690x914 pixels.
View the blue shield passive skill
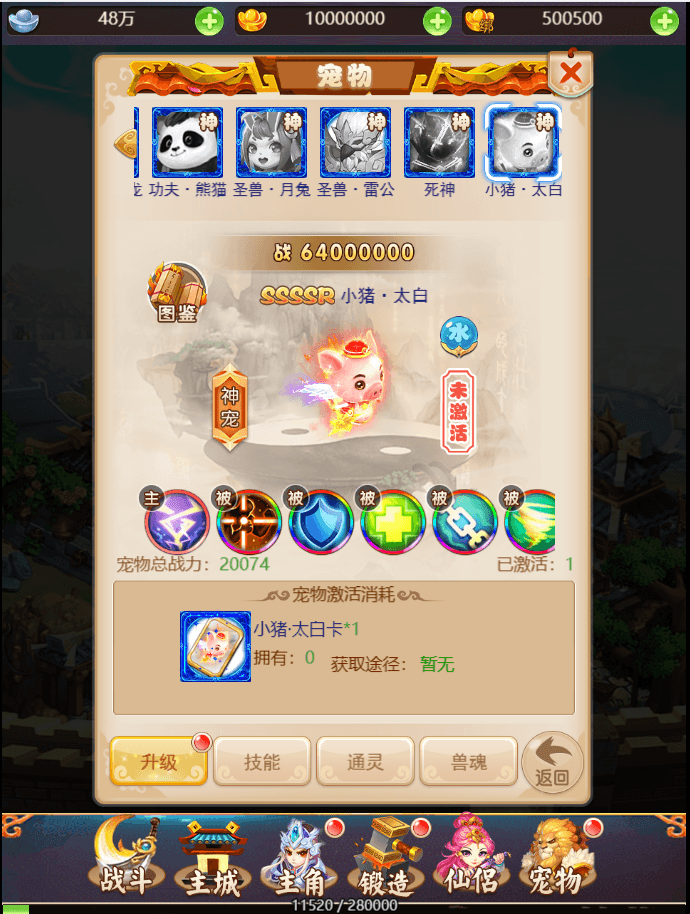click(x=321, y=521)
